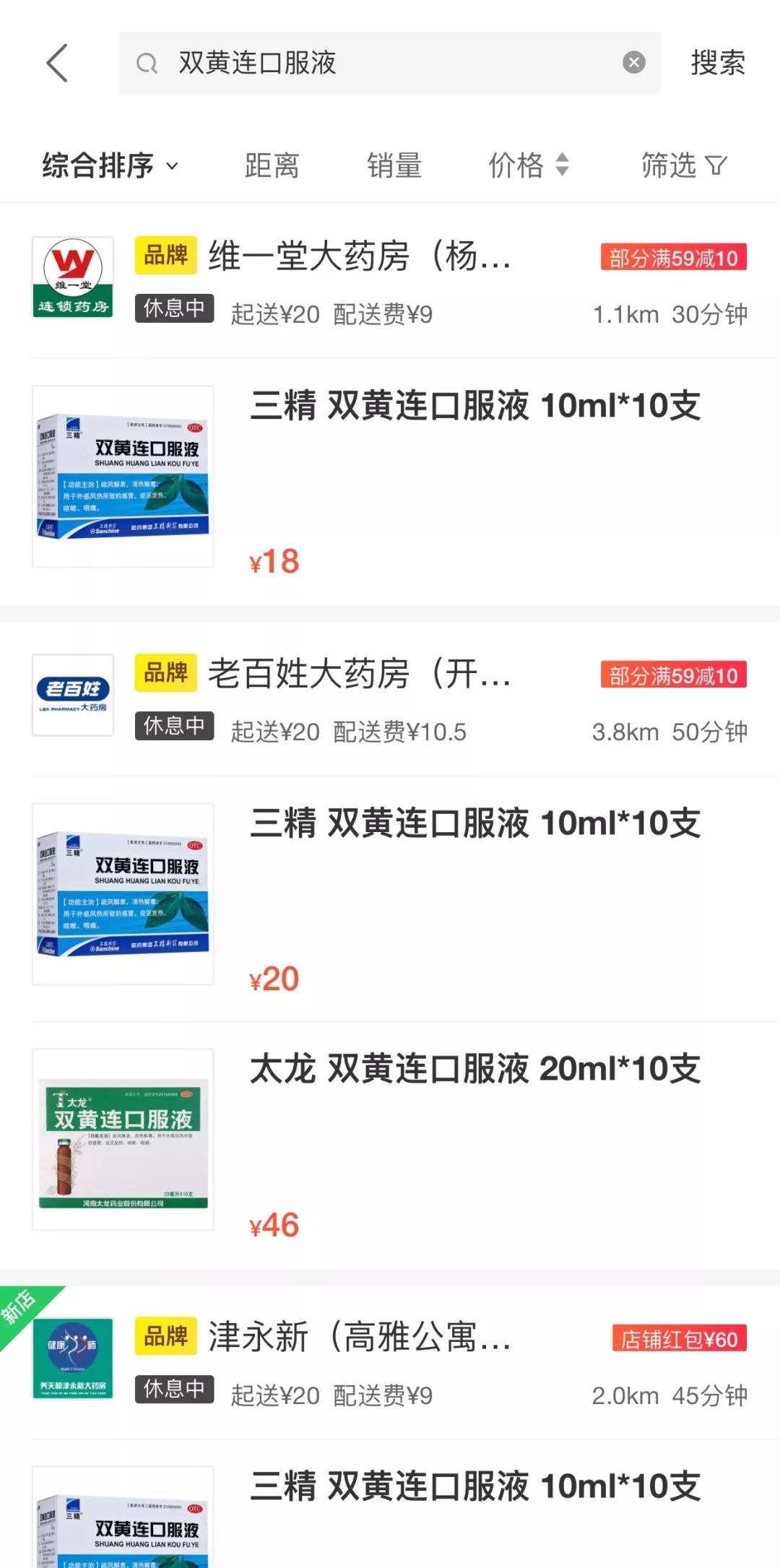780x1568 pixels.
Task: View the 太龙 双黄连口服液 20ml*10支 product
Action: pyautogui.click(x=474, y=1141)
